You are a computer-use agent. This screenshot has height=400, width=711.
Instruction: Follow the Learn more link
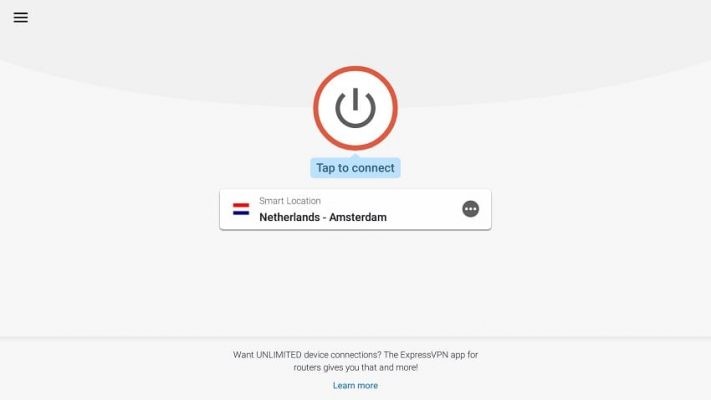pos(355,385)
